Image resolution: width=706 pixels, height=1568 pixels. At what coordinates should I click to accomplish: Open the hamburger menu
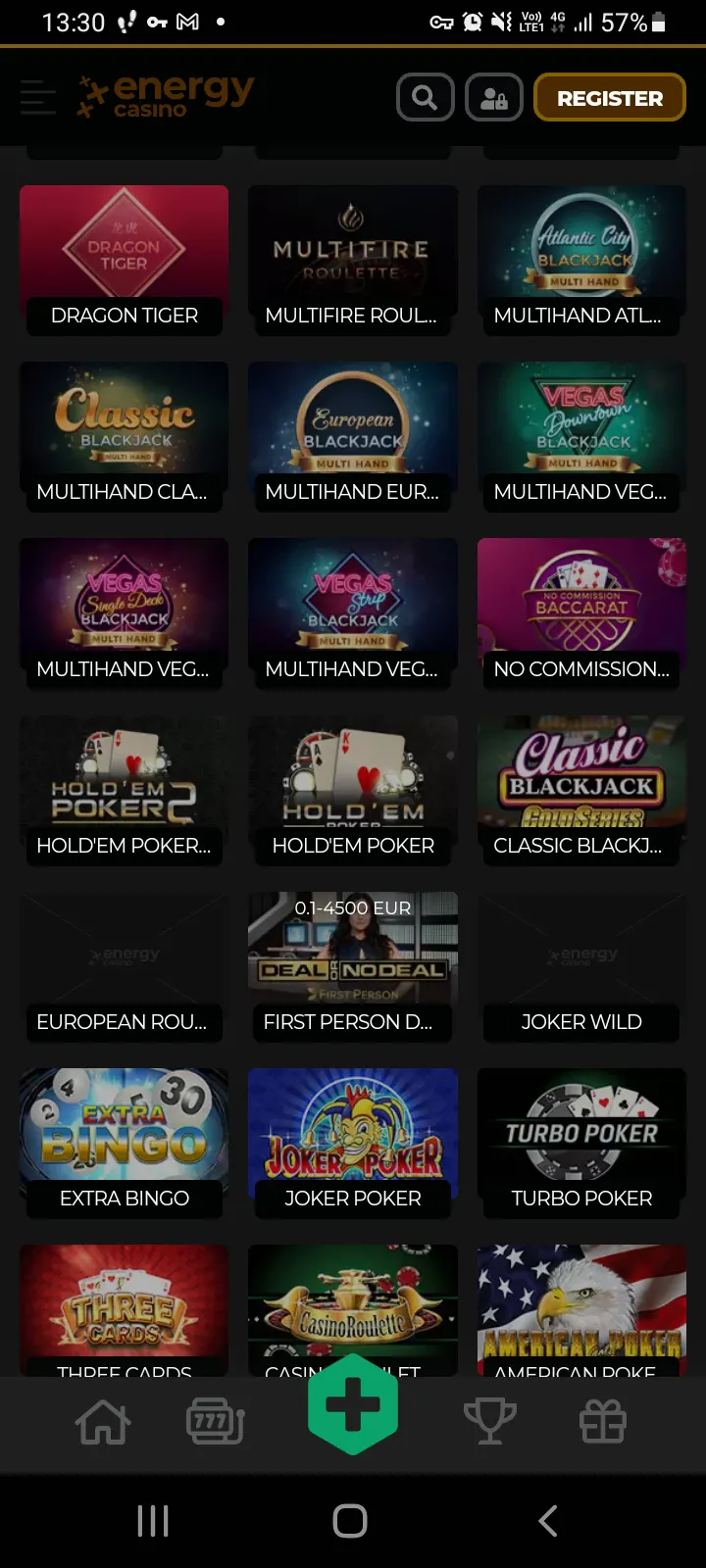tap(38, 97)
